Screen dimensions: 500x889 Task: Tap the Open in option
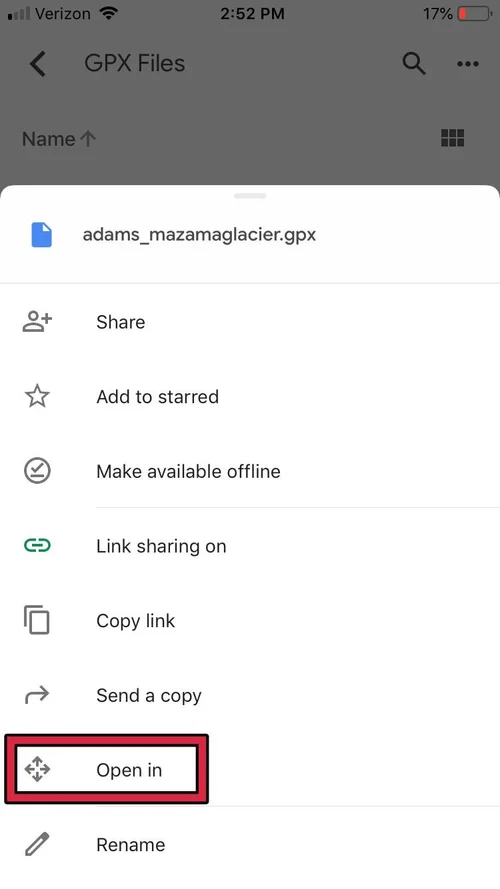coord(250,770)
